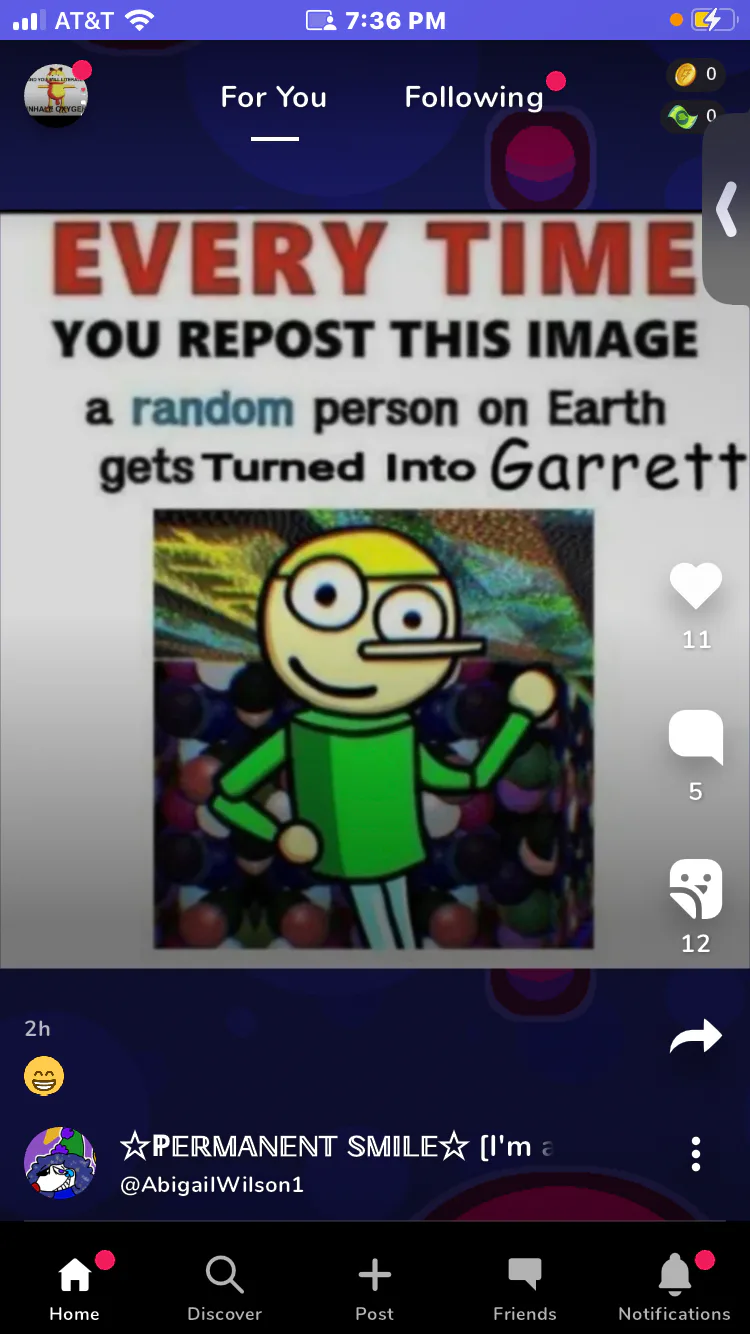Create a new Post
This screenshot has width=750, height=1334.
pos(375,1288)
